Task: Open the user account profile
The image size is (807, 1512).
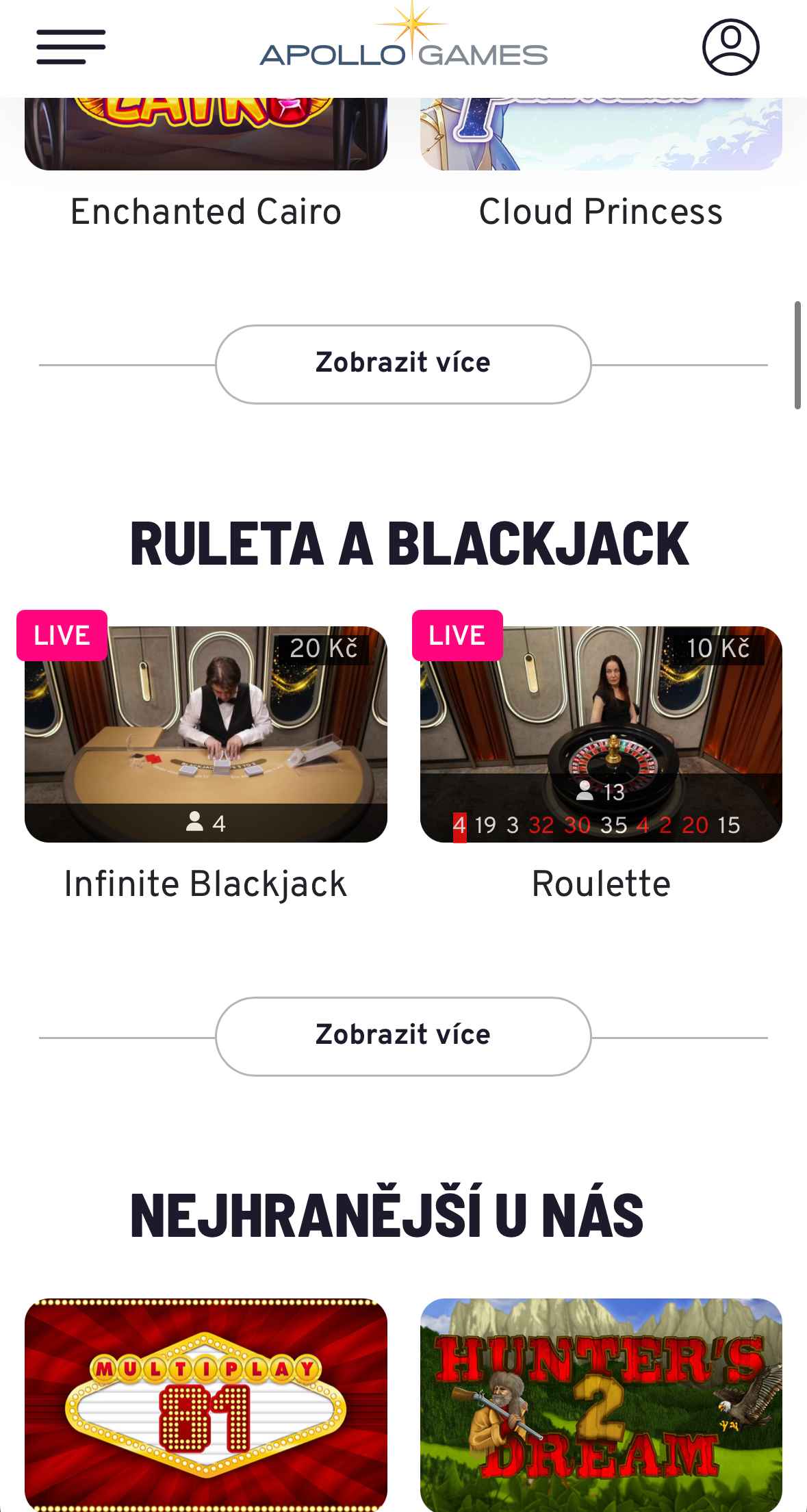Action: (x=730, y=47)
